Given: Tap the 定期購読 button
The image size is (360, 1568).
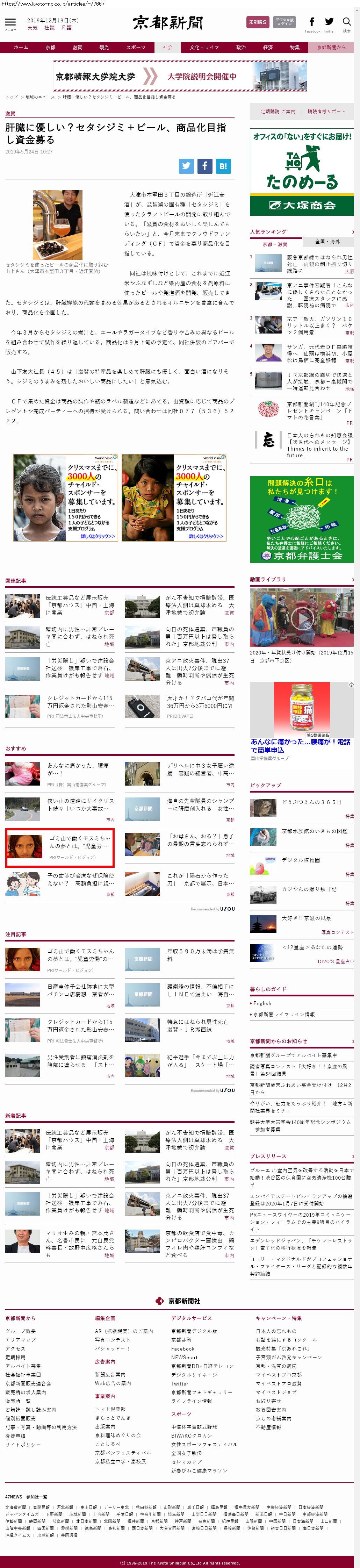Looking at the screenshot, I should point(257,22).
